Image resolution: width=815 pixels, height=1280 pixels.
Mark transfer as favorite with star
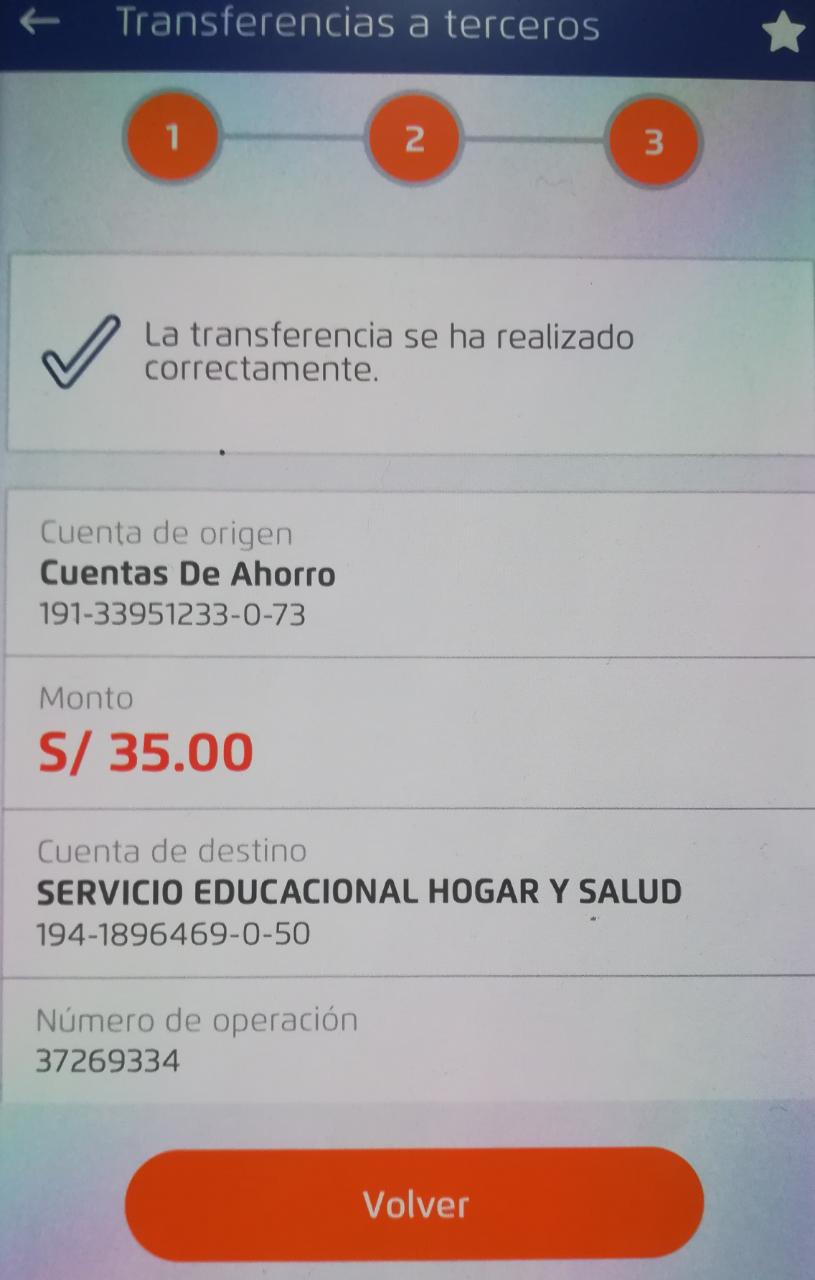[x=783, y=34]
